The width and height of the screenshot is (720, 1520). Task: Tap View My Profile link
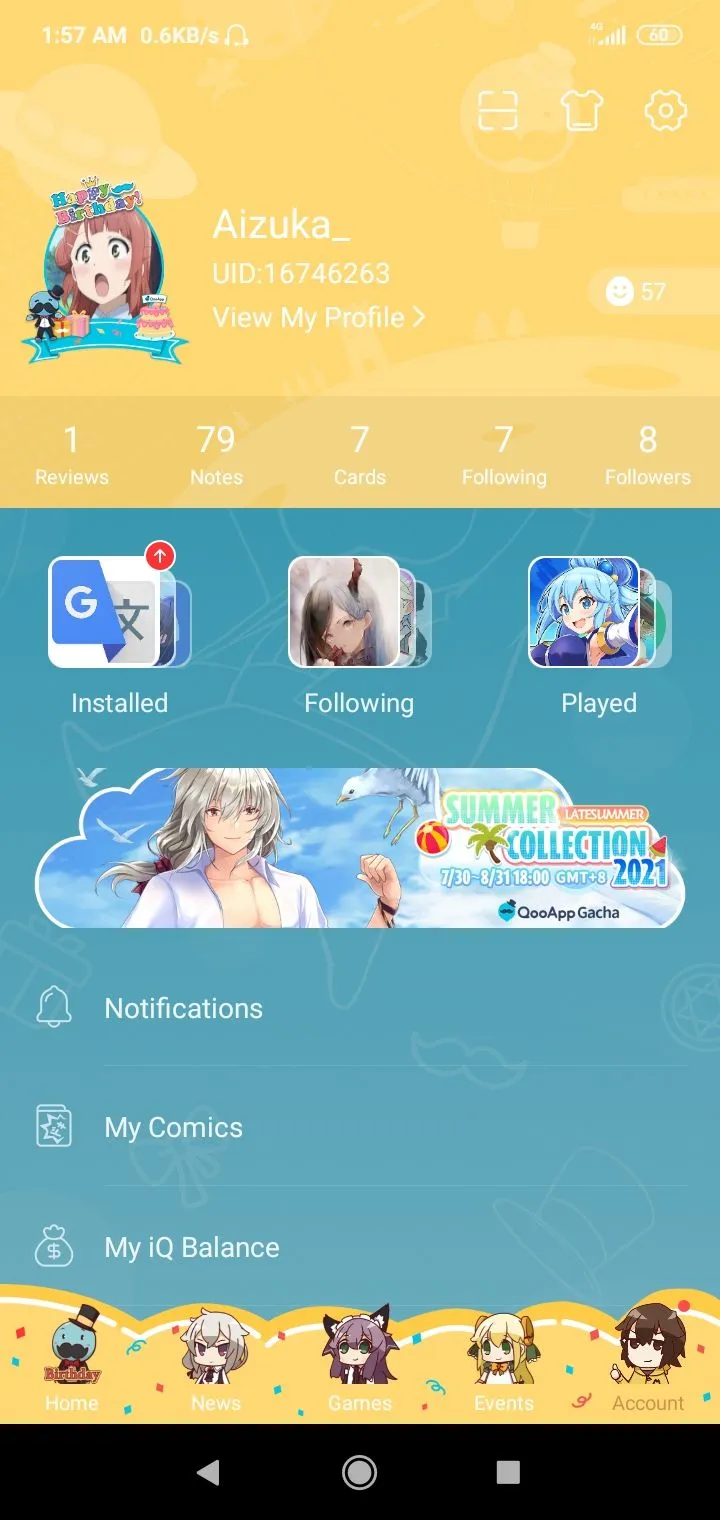(318, 318)
